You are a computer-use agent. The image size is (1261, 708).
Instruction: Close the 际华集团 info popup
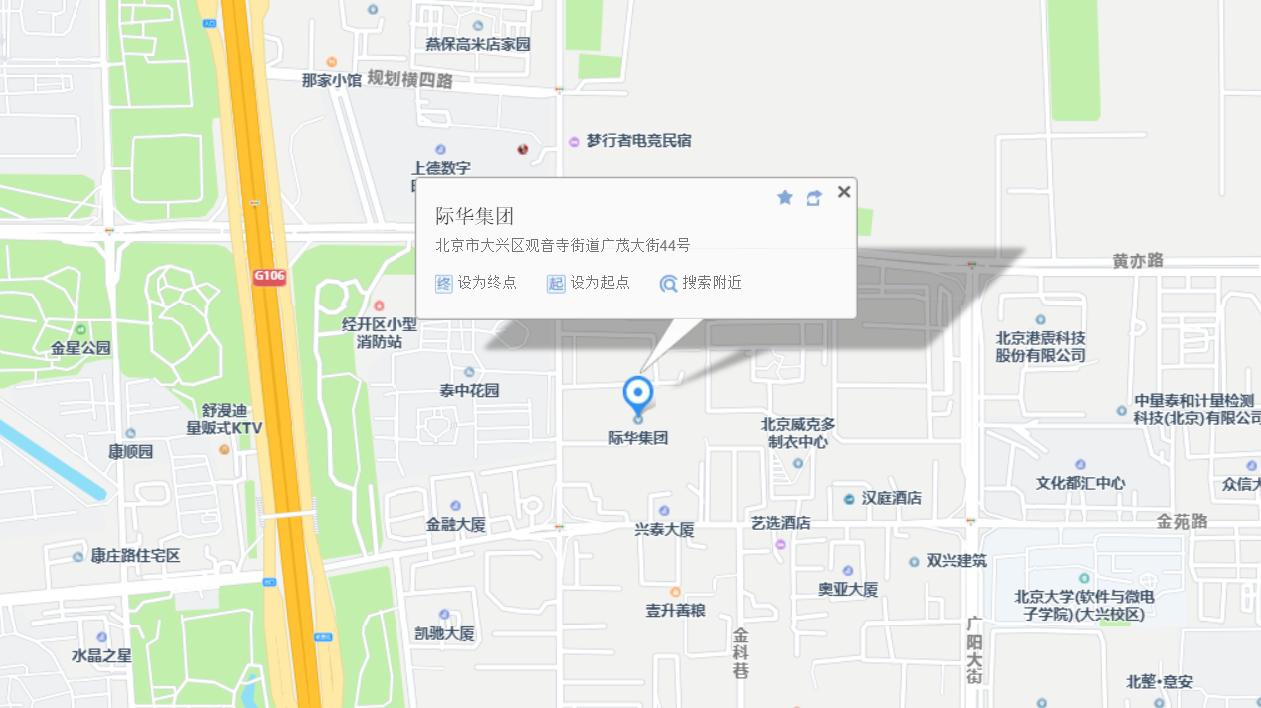pos(844,192)
